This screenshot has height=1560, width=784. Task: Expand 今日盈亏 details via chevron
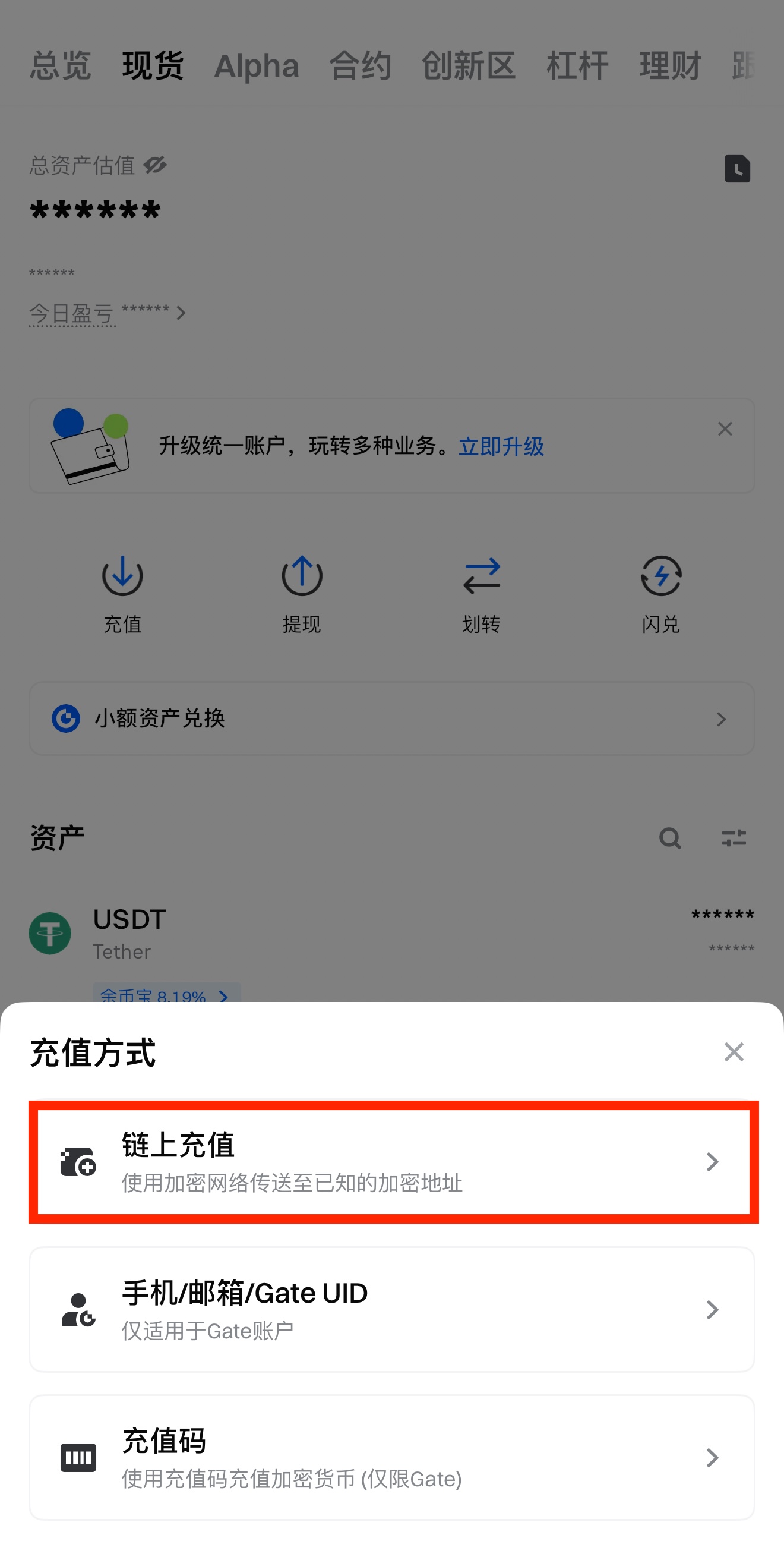tap(181, 313)
